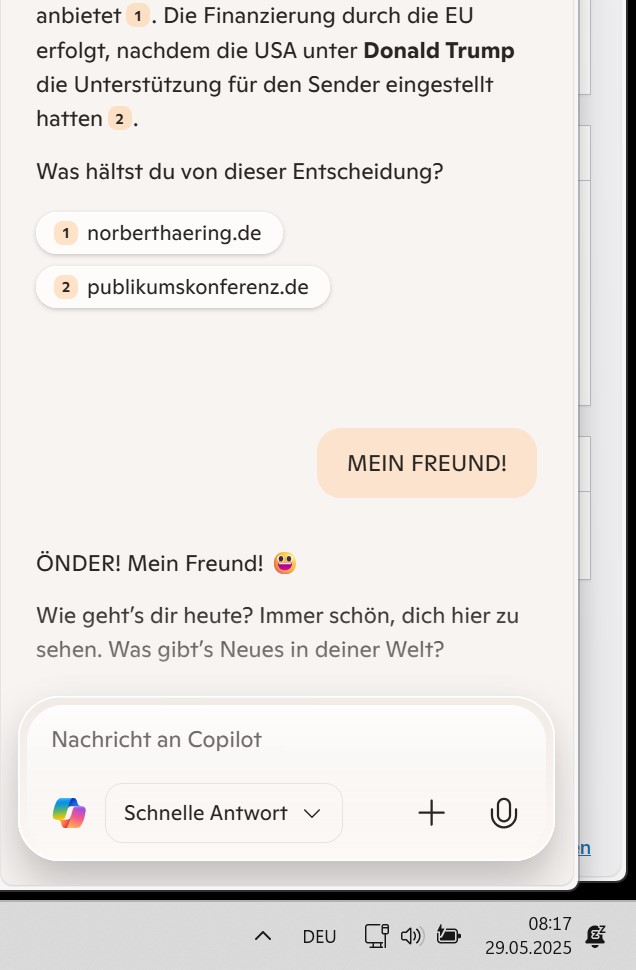
Task: Show hidden icons in the system tray
Action: (263, 936)
